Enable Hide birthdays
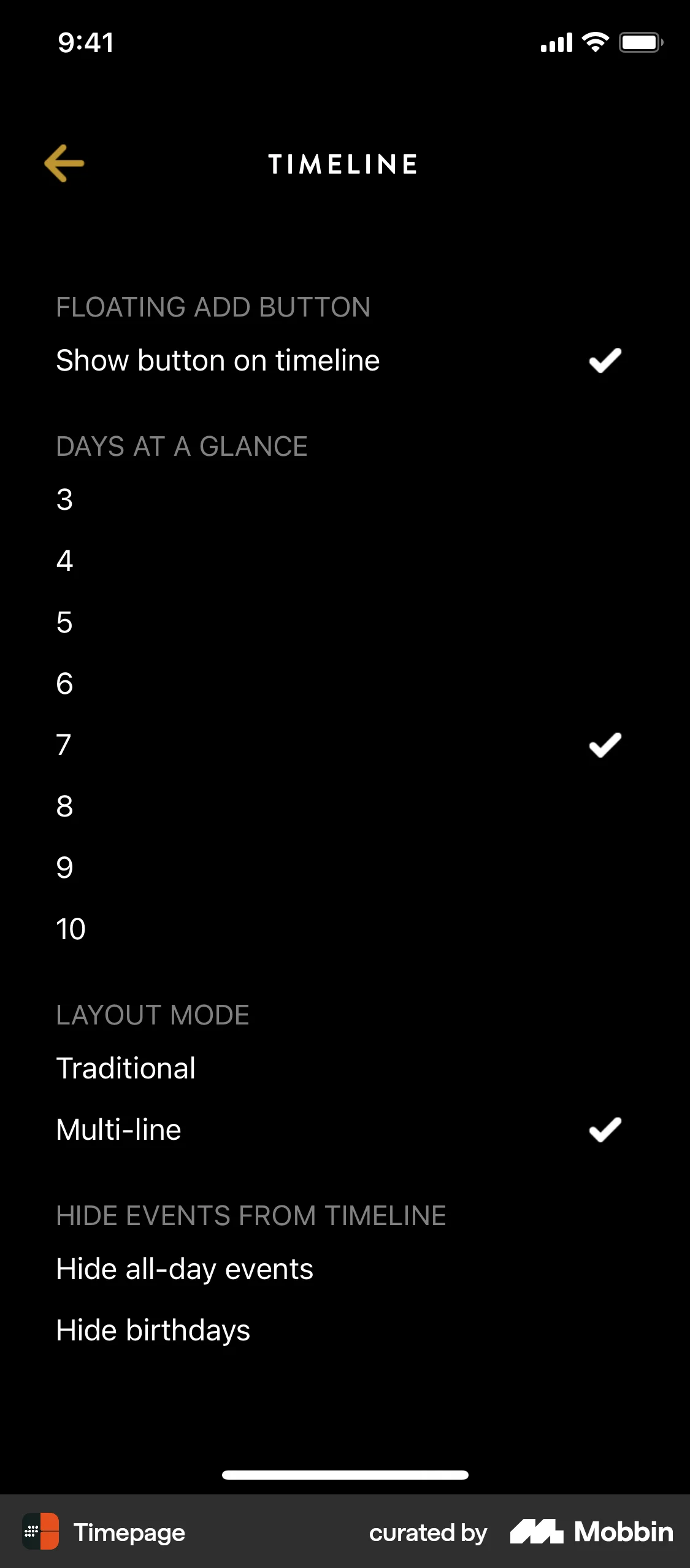690x1568 pixels. tap(152, 1329)
